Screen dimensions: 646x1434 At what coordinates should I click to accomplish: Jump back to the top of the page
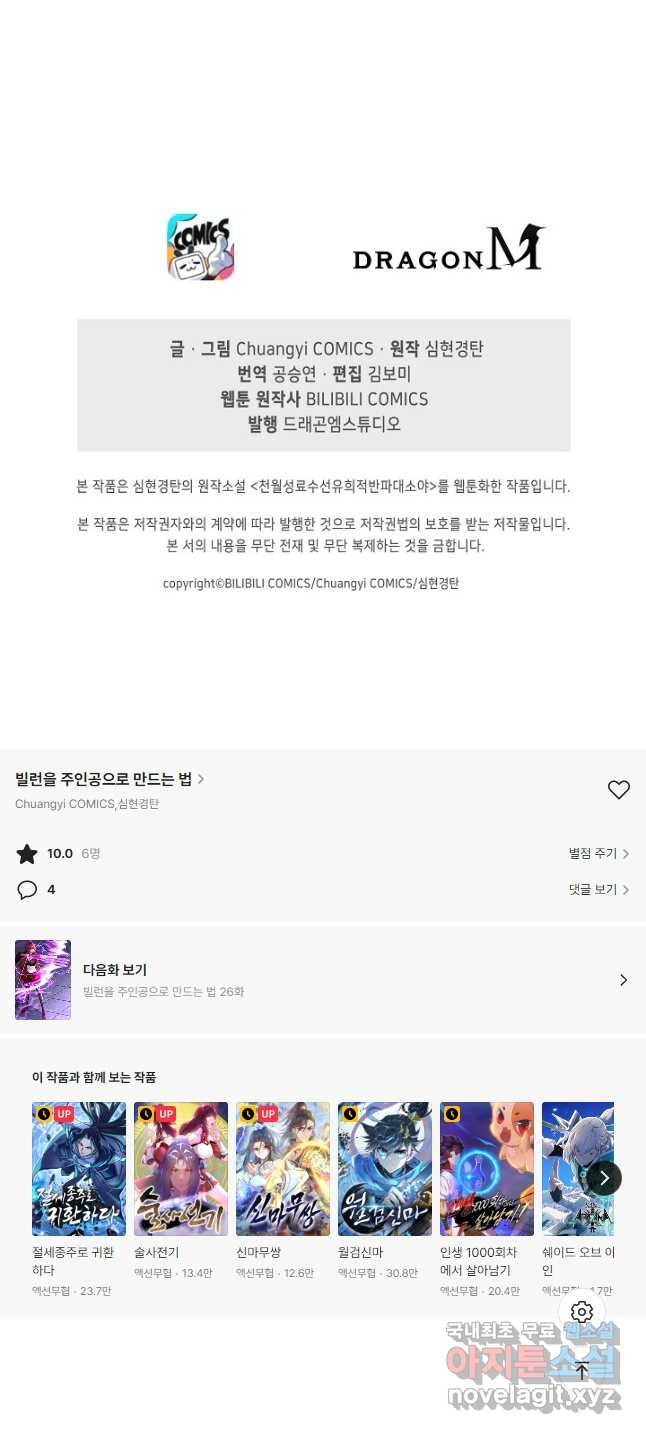(x=582, y=1370)
